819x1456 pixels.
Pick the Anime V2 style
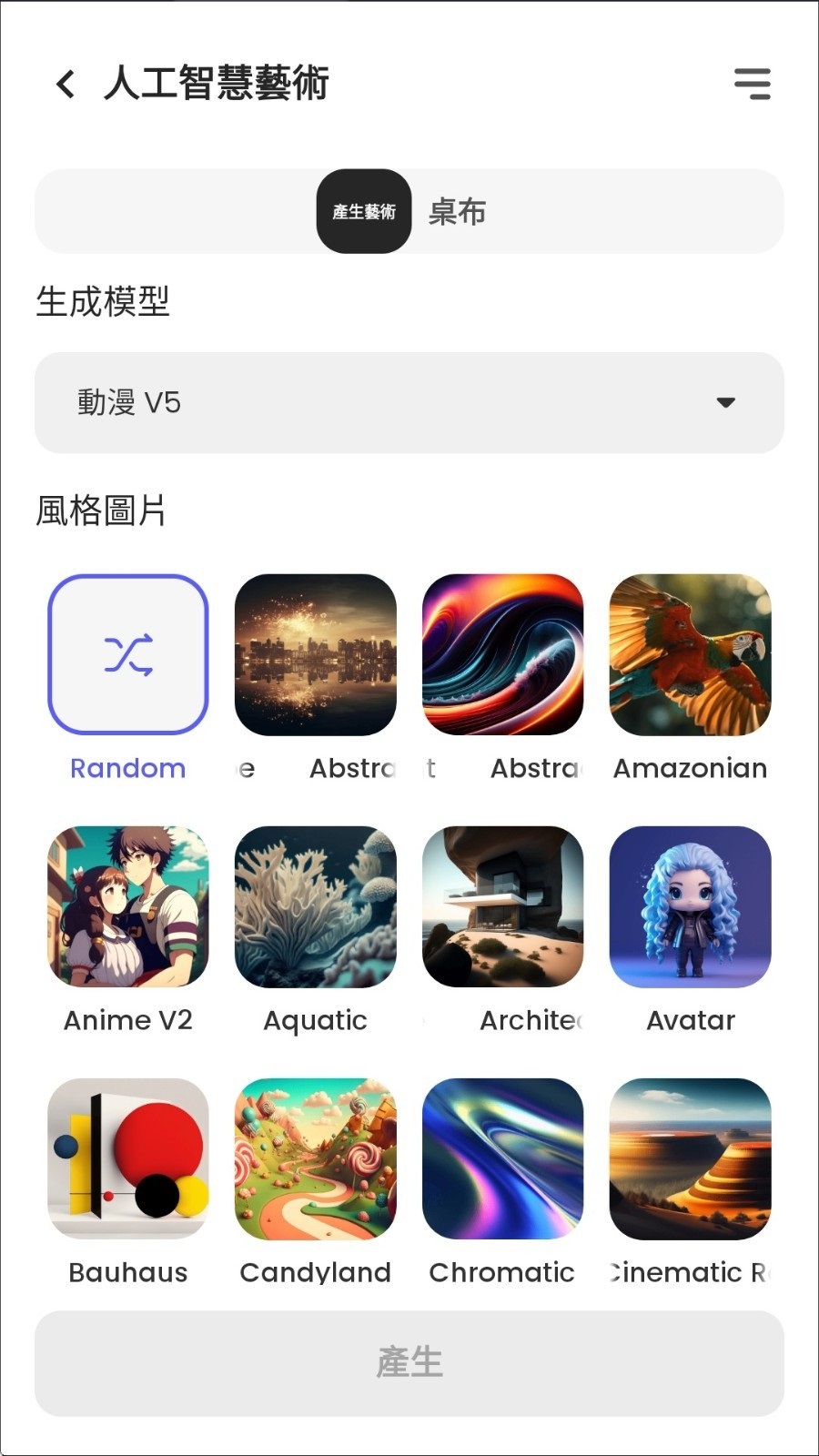128,906
